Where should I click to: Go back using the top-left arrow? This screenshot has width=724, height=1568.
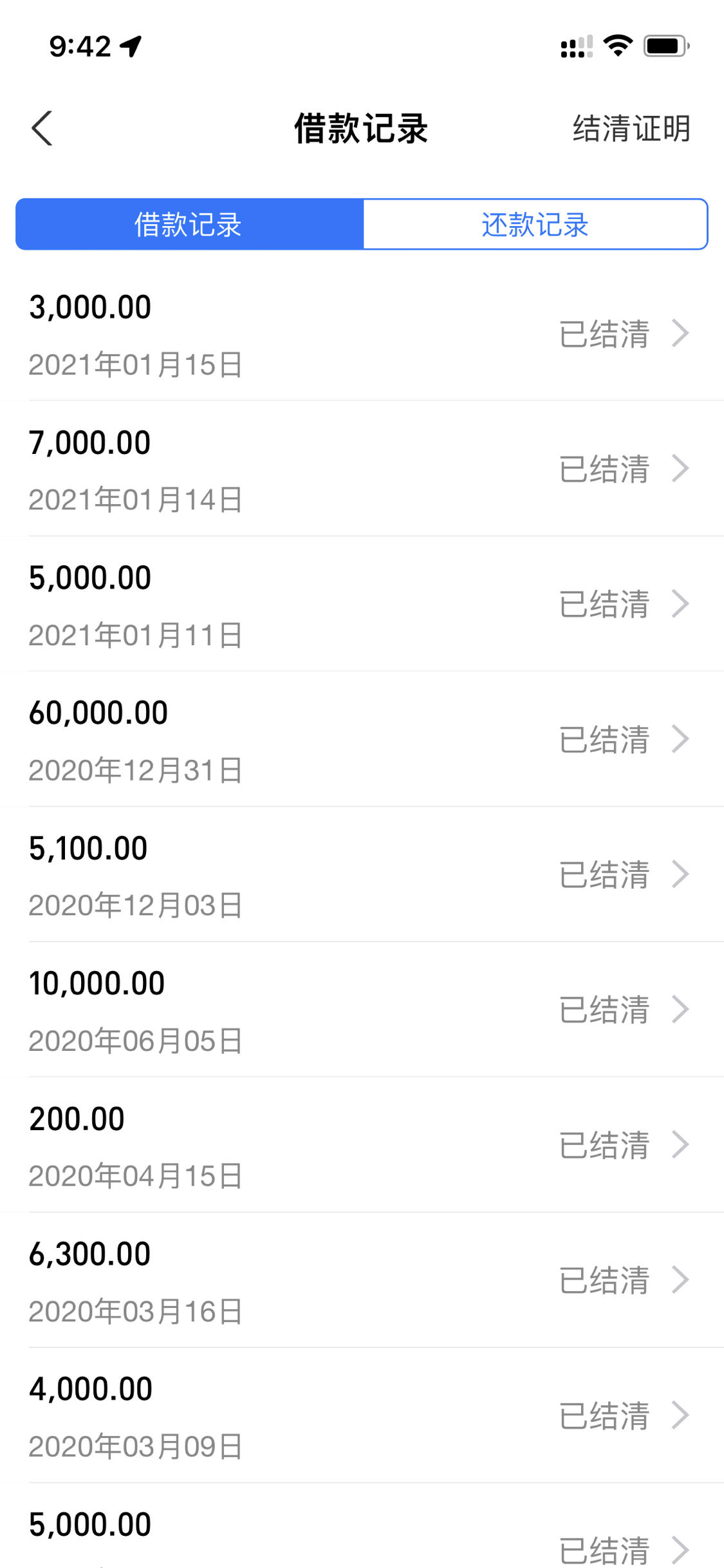click(42, 128)
